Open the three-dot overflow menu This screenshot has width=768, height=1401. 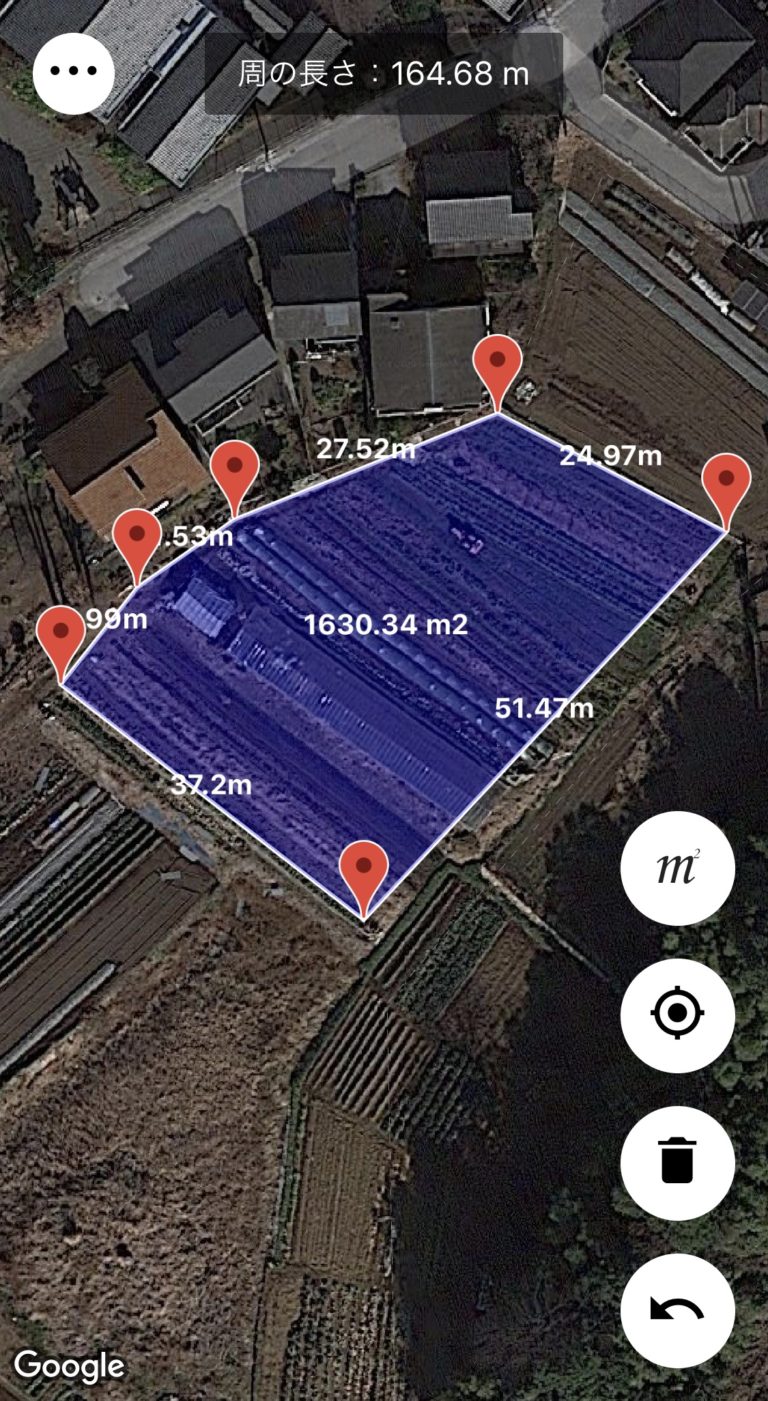tap(74, 72)
